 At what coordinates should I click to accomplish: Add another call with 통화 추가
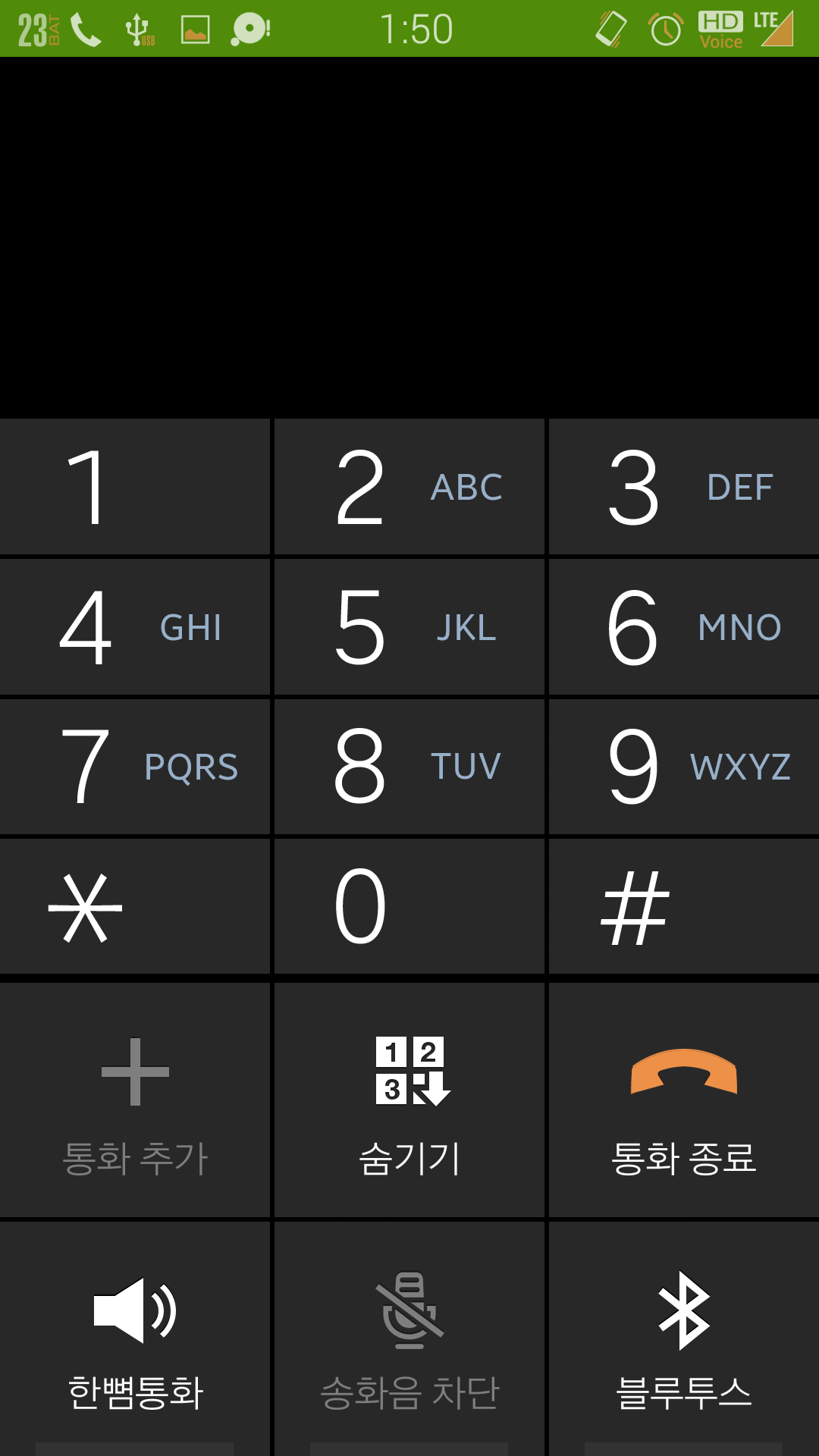(x=135, y=1101)
